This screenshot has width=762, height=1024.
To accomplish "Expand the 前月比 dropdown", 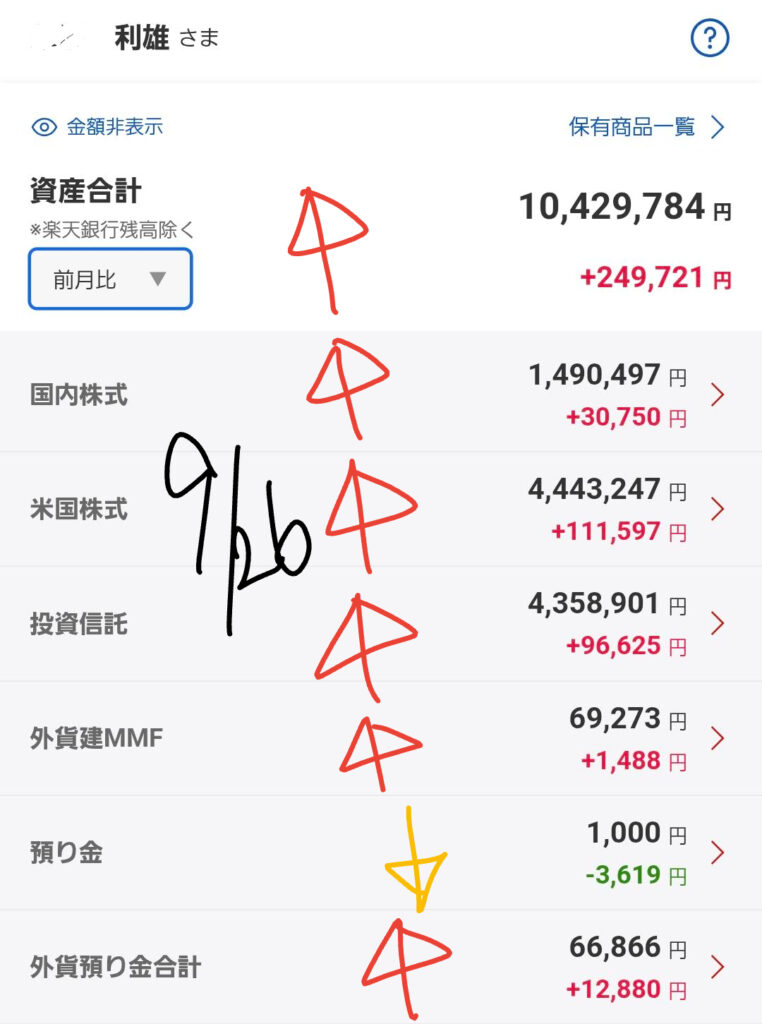I will pyautogui.click(x=110, y=280).
